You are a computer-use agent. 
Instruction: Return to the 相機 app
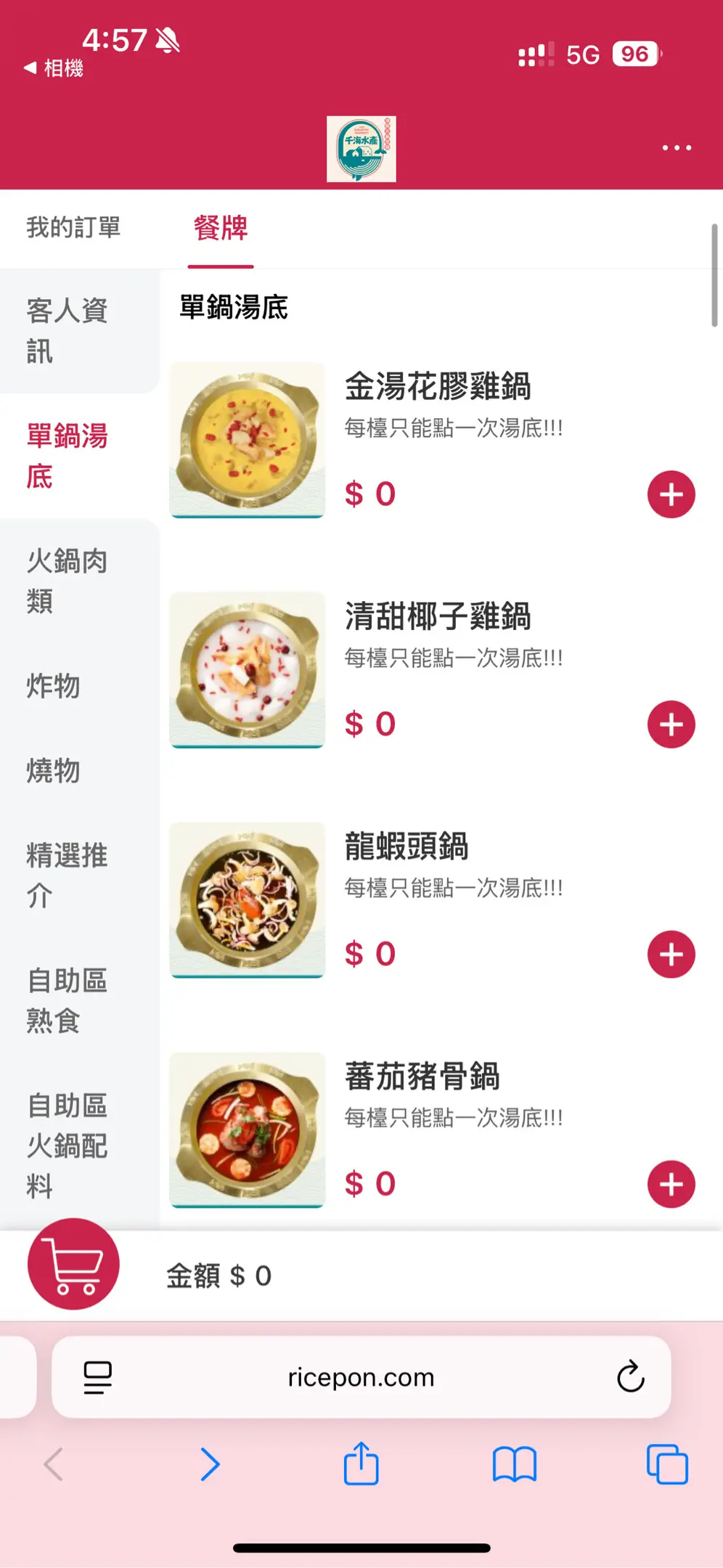coord(54,68)
